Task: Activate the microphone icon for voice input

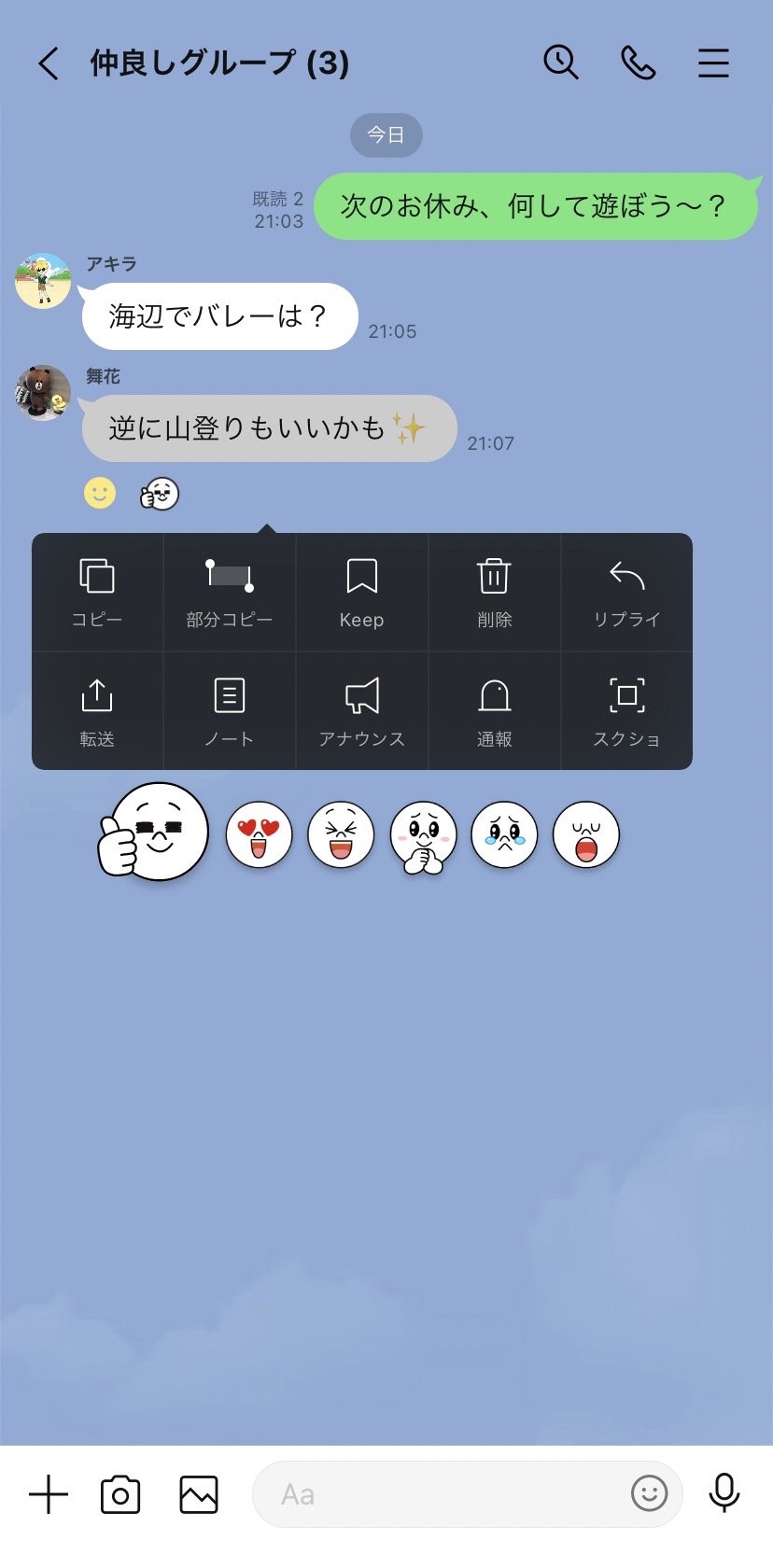Action: coord(725,1493)
